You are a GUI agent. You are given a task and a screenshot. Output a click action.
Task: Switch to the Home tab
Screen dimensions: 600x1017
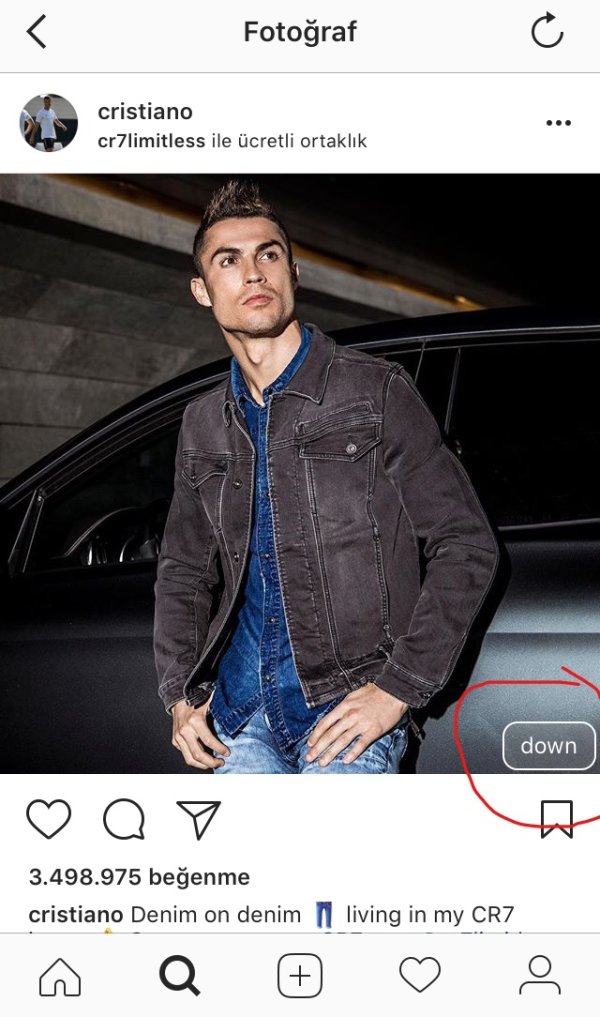pyautogui.click(x=59, y=975)
